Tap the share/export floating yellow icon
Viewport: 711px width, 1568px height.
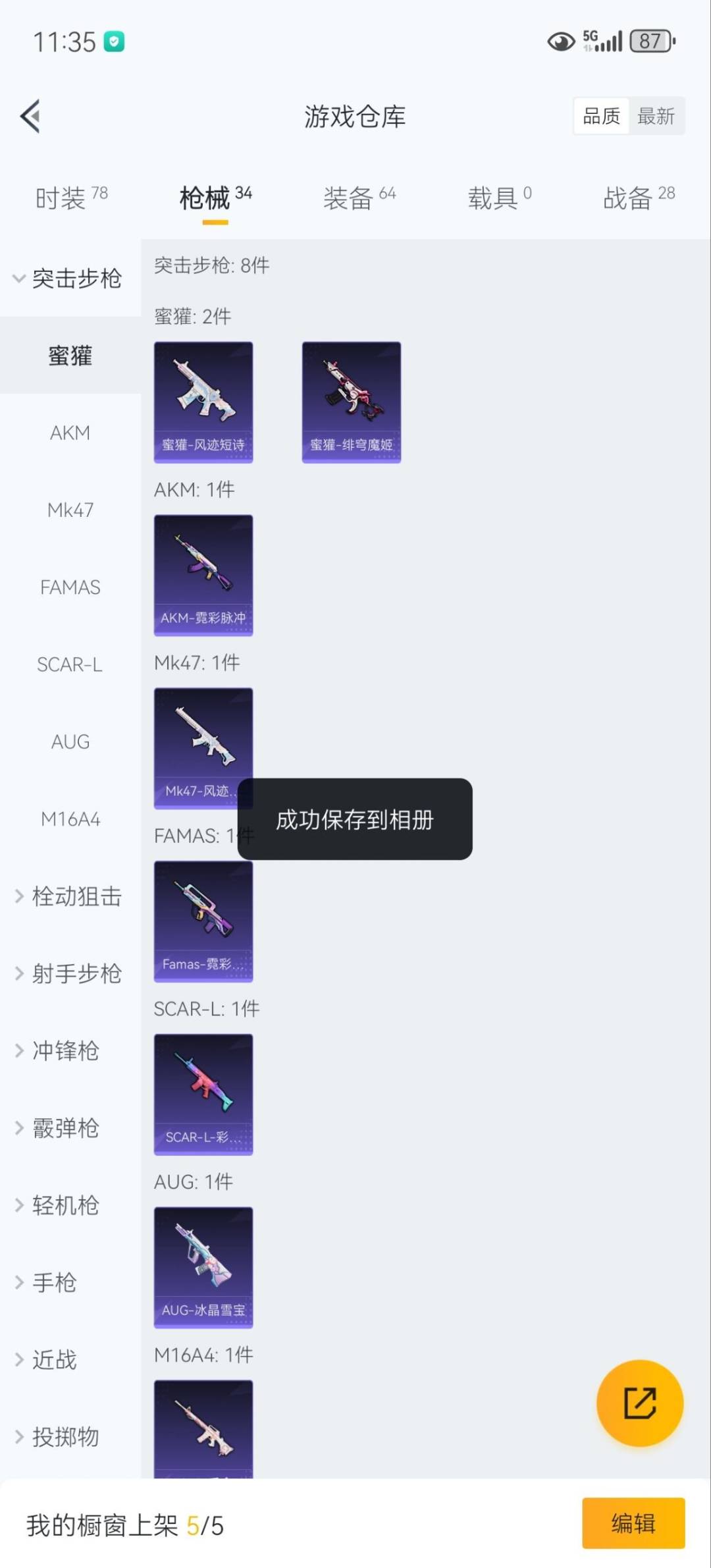[640, 1403]
